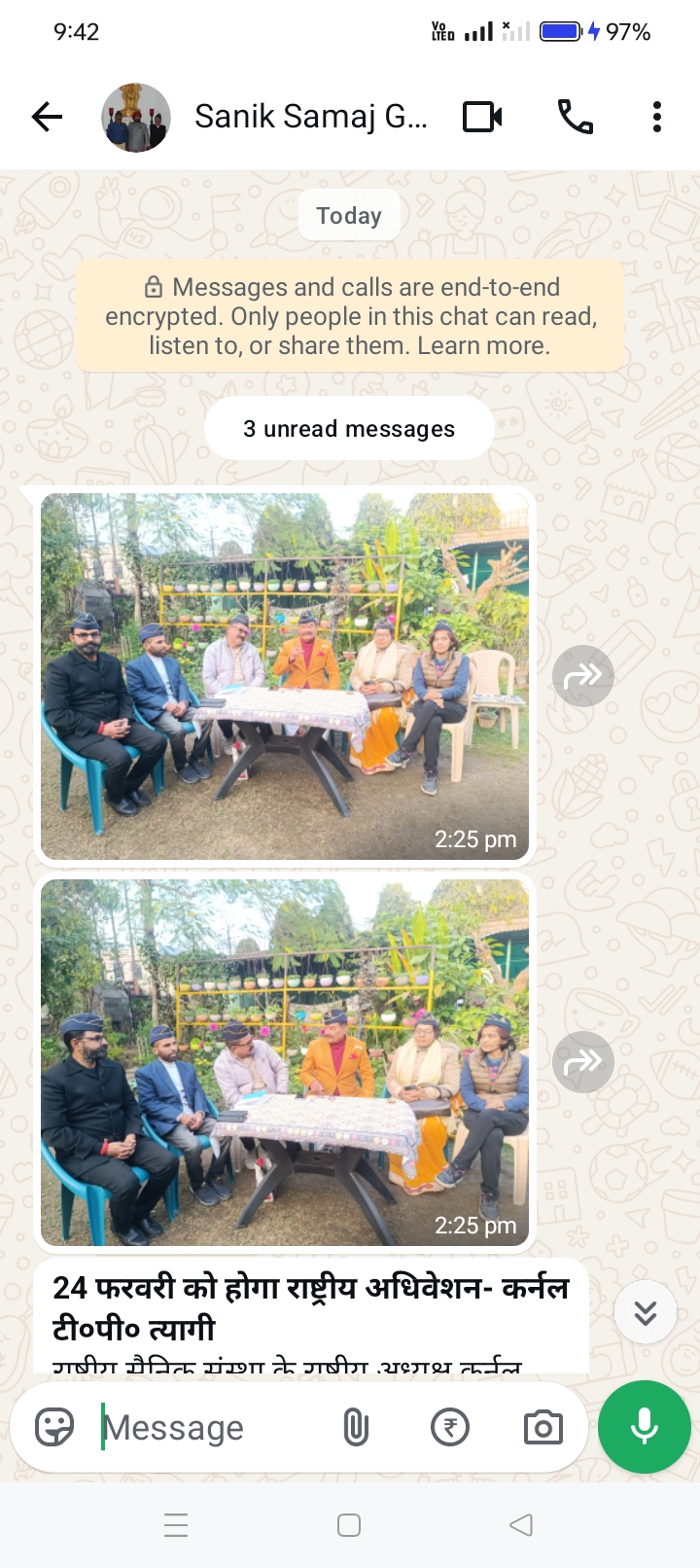Open the overflow menu

[x=657, y=118]
